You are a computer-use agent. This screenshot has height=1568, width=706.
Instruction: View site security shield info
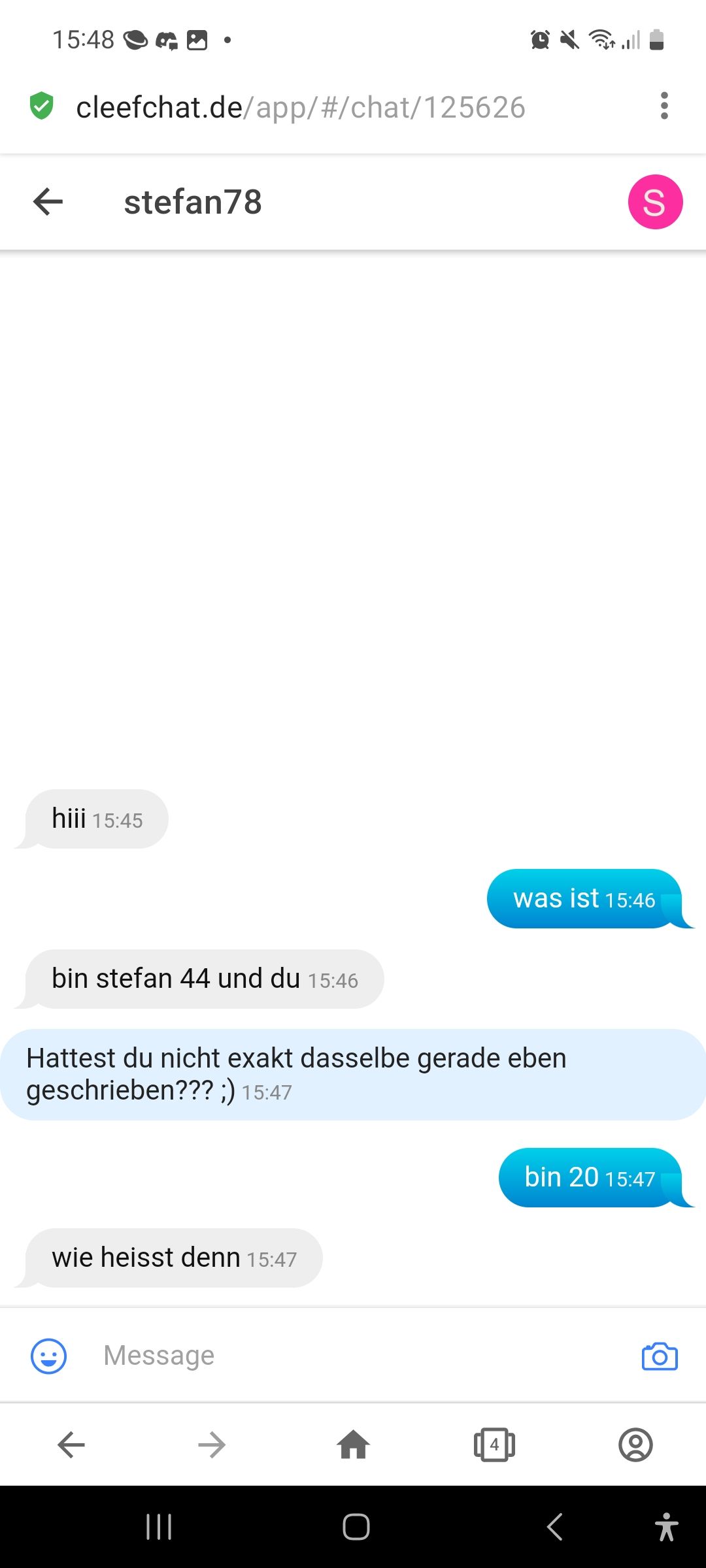point(42,106)
